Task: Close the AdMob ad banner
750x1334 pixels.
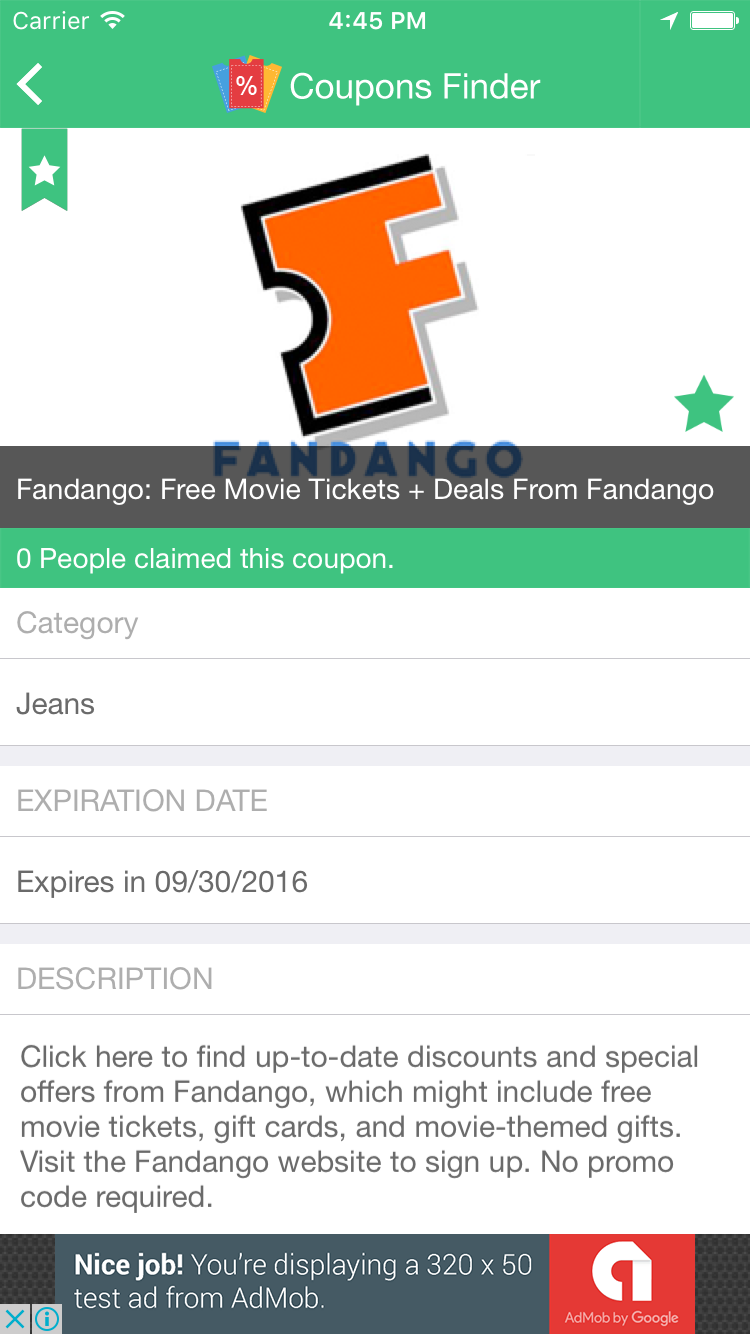Action: pyautogui.click(x=15, y=1318)
